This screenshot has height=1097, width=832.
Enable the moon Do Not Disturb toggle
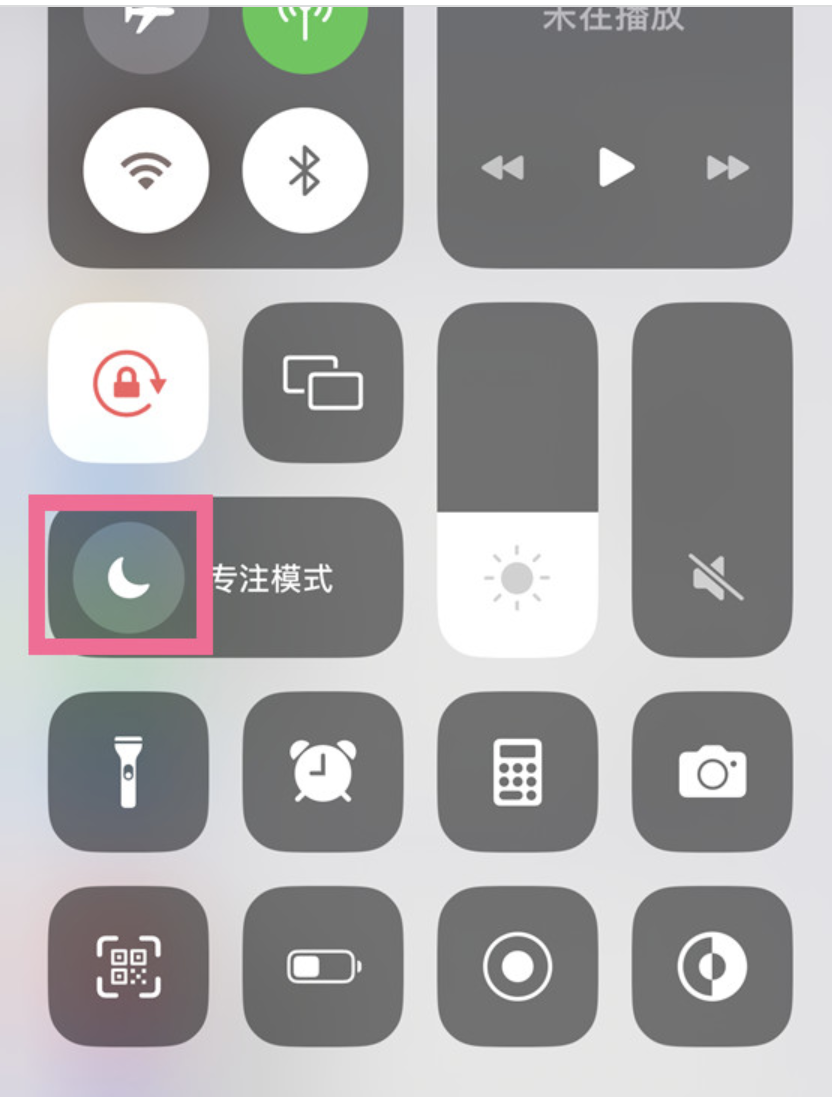click(x=129, y=577)
